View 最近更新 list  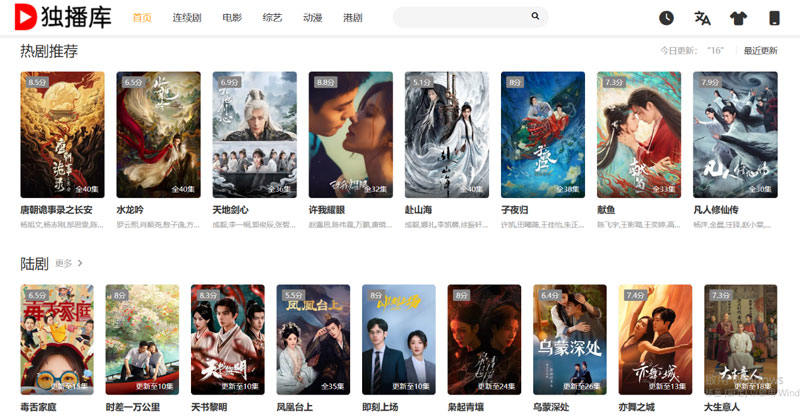(760, 50)
